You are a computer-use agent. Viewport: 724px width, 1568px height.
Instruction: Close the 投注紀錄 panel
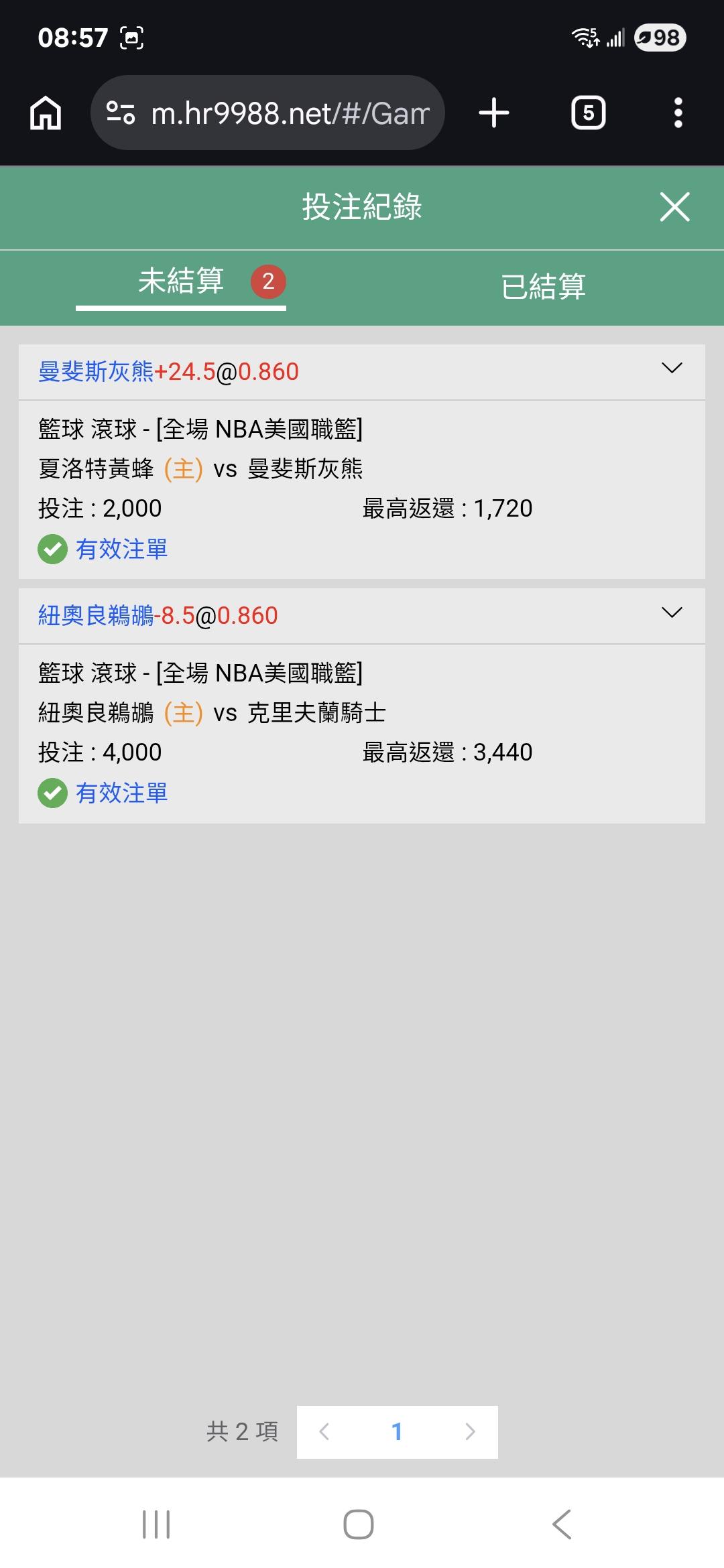point(674,206)
